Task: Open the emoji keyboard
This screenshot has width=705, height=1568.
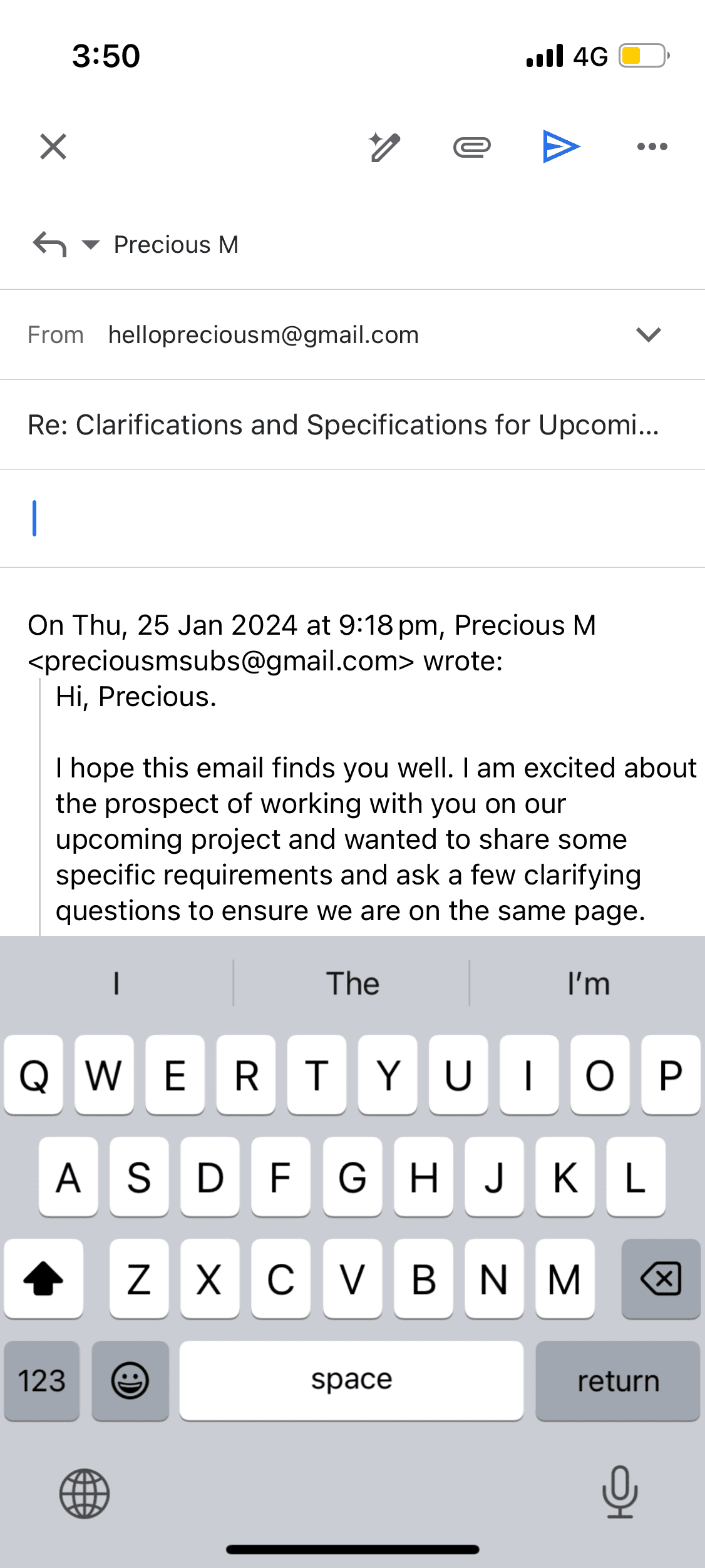Action: coord(130,1381)
